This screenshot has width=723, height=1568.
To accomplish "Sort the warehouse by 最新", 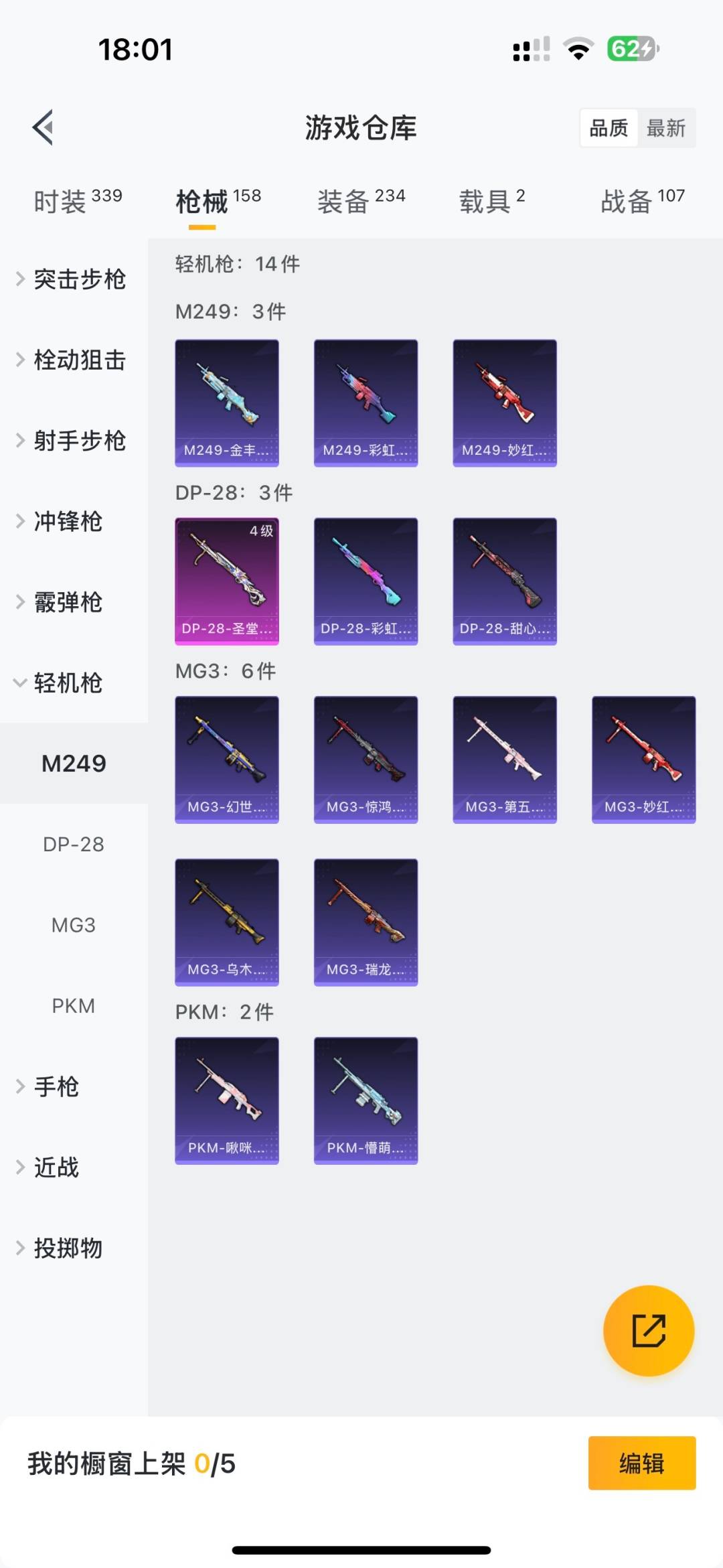I will click(x=666, y=128).
